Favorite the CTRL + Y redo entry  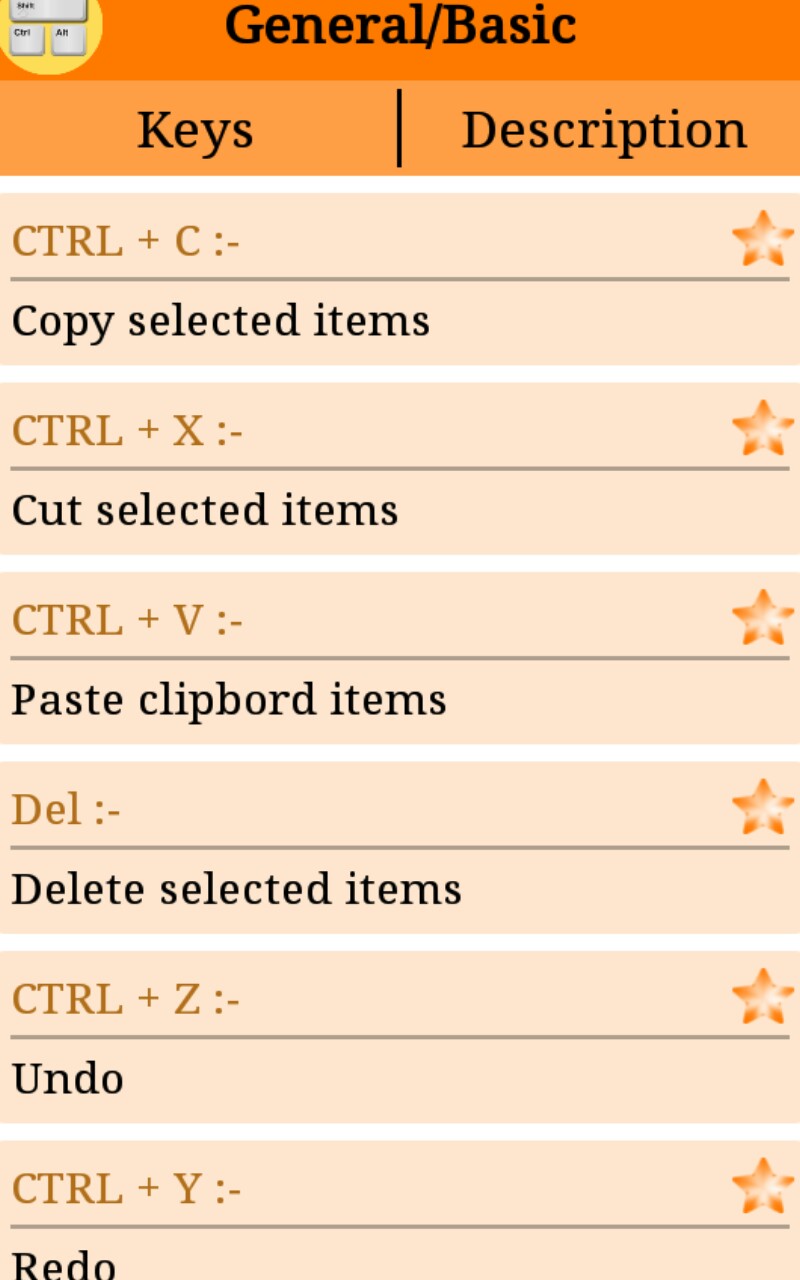pos(762,1185)
